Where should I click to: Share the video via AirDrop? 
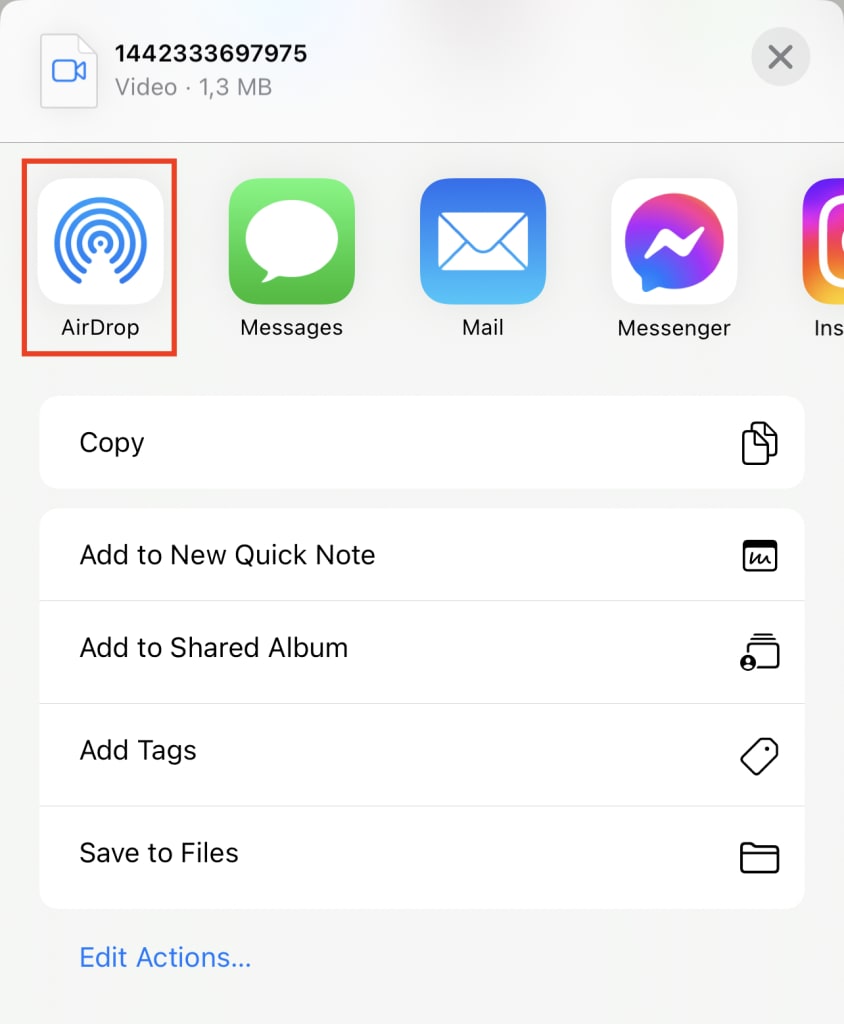pos(100,243)
